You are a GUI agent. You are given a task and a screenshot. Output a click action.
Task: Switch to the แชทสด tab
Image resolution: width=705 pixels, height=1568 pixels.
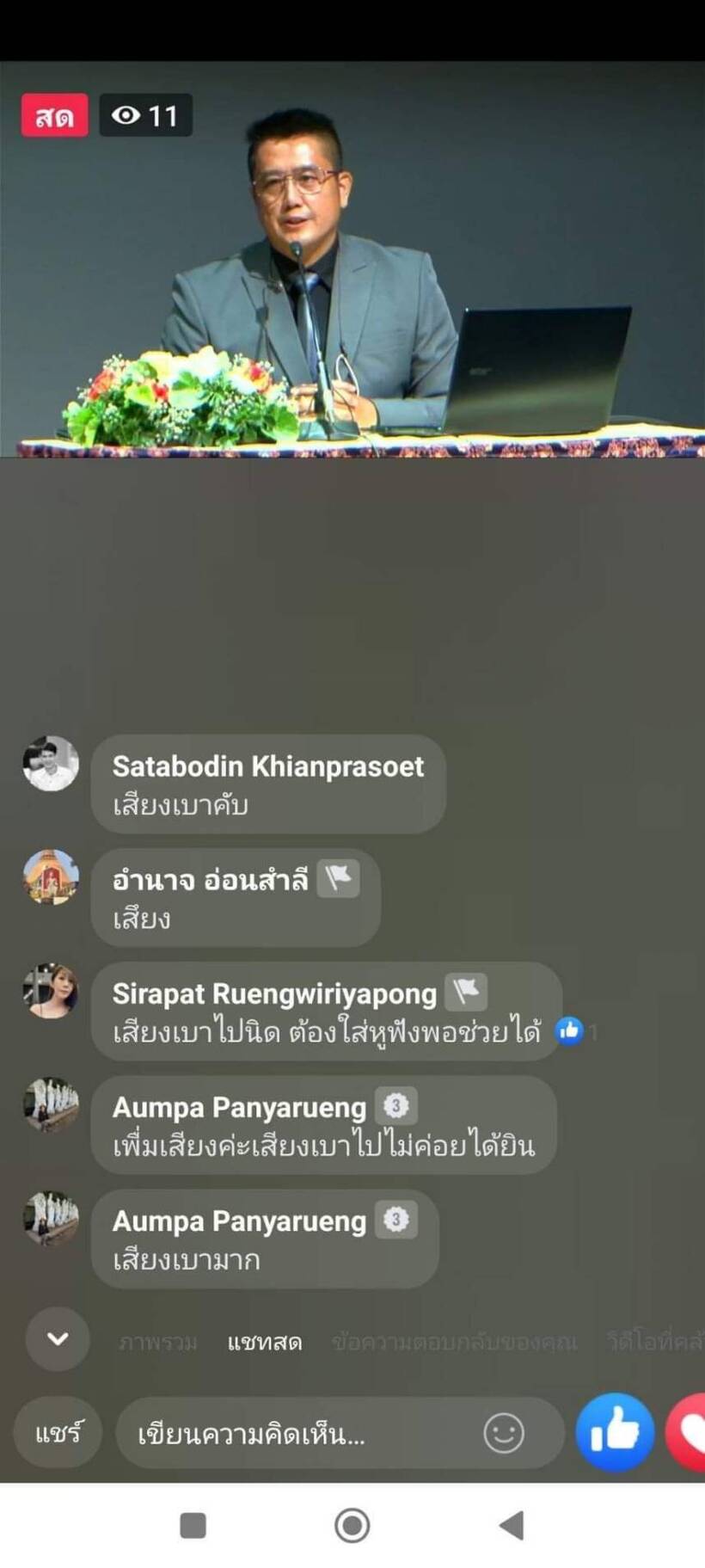pos(264,1342)
